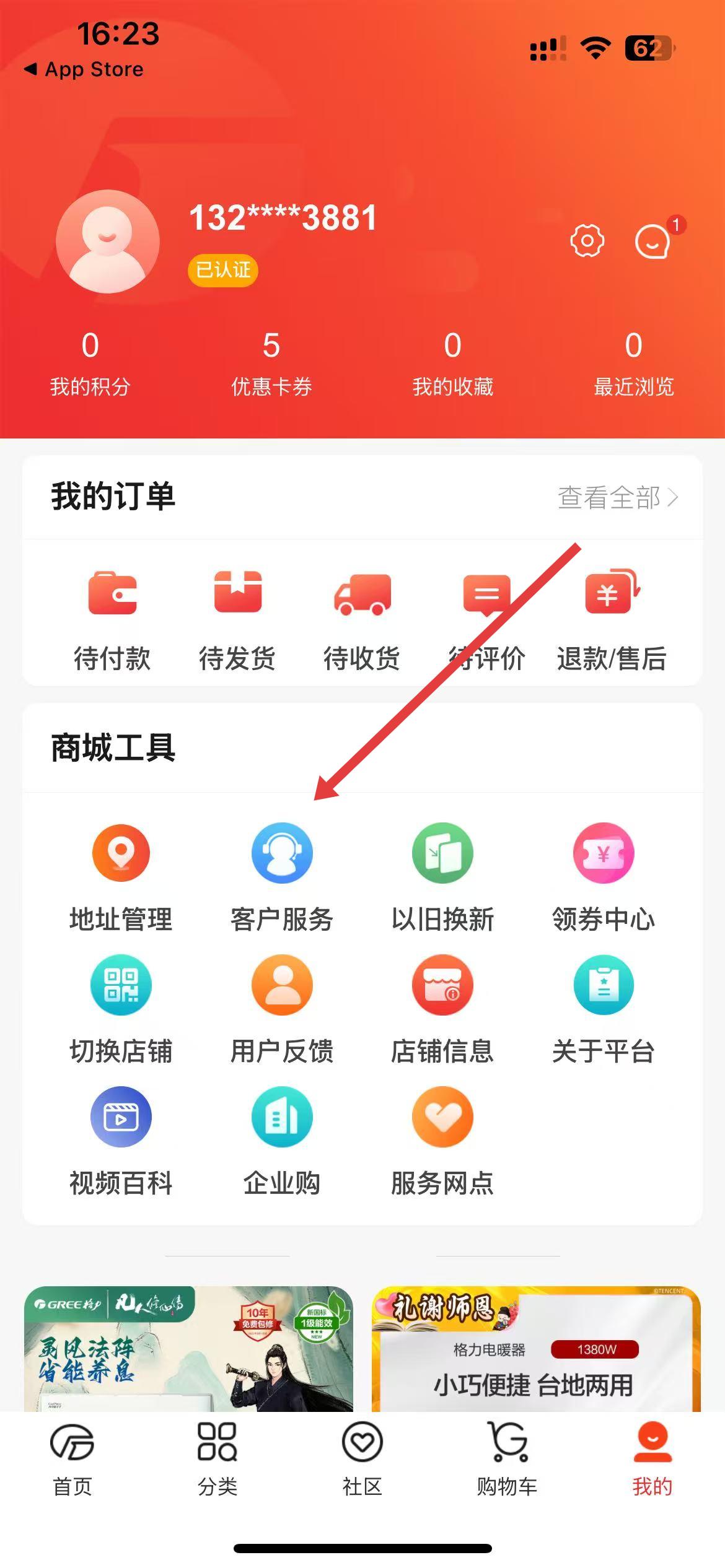Open 优惠卡券 coupons count
Image resolution: width=725 pixels, height=1568 pixels.
click(271, 363)
